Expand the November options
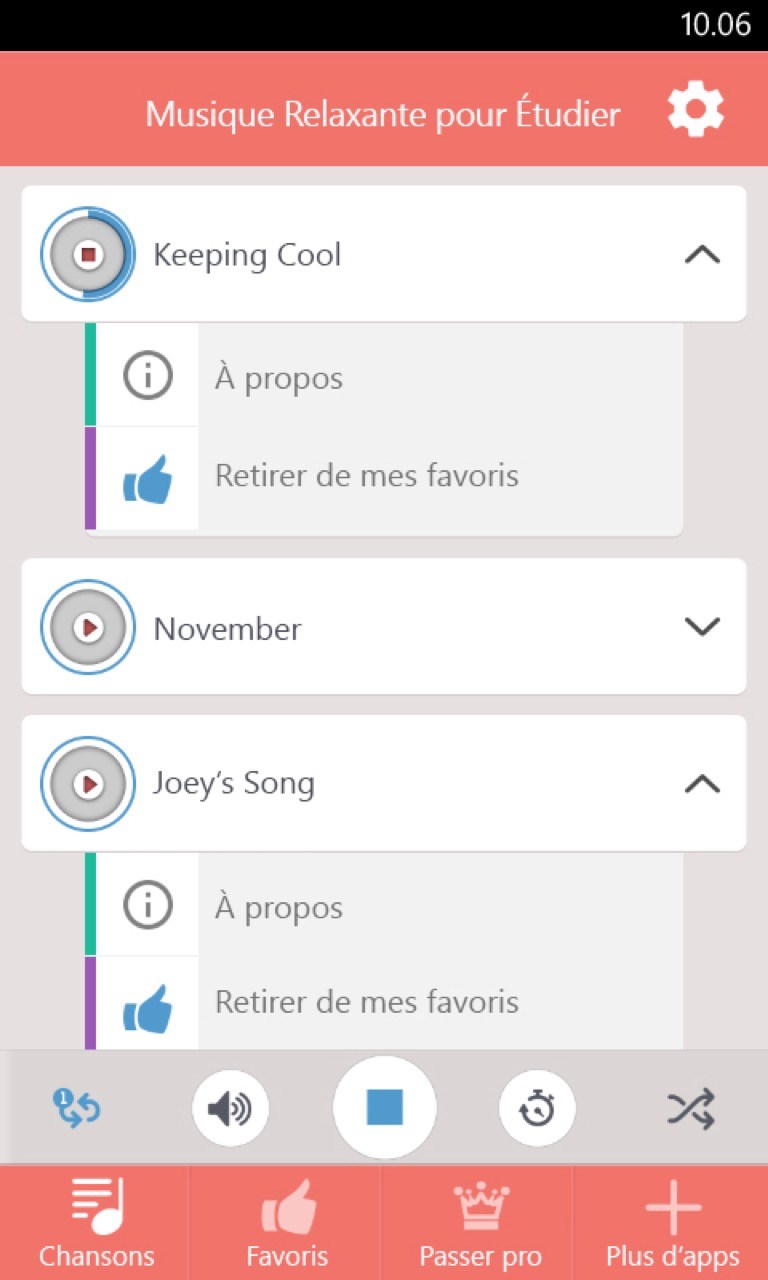The width and height of the screenshot is (768, 1280). coord(702,627)
